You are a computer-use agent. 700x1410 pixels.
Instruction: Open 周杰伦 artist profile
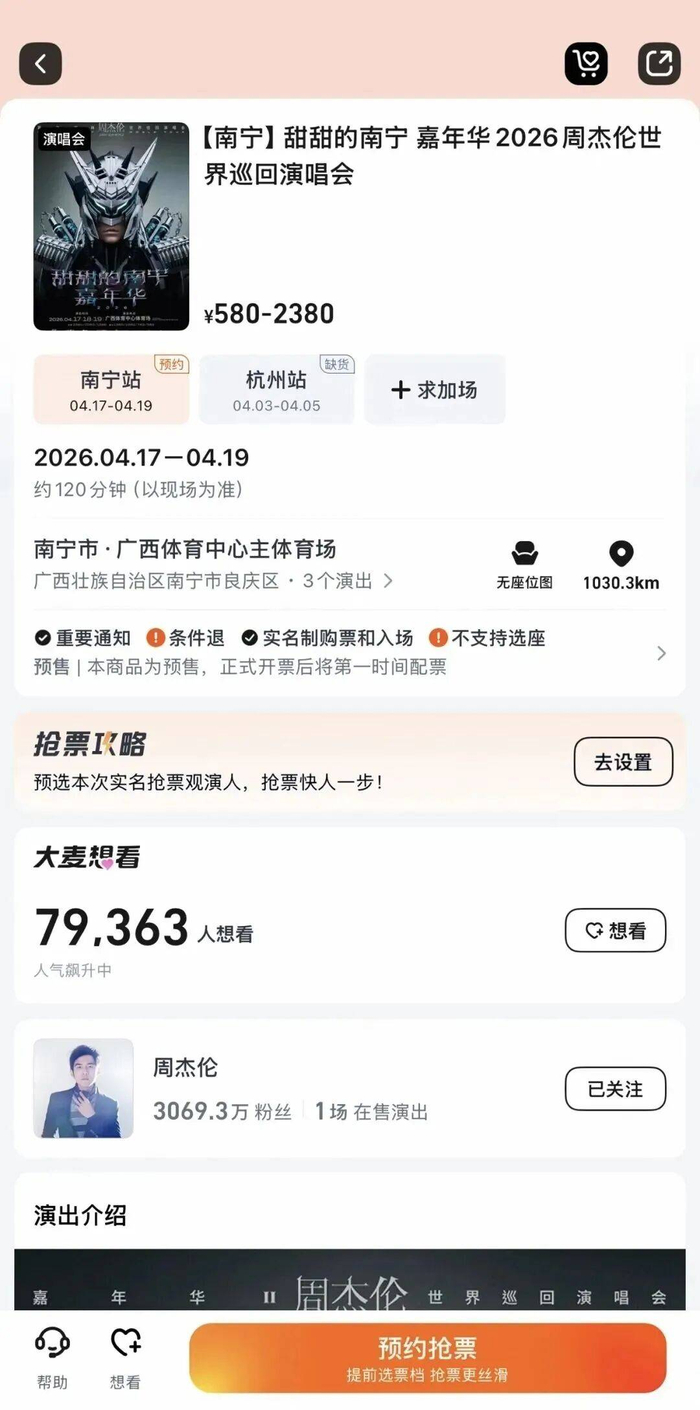tap(290, 1088)
